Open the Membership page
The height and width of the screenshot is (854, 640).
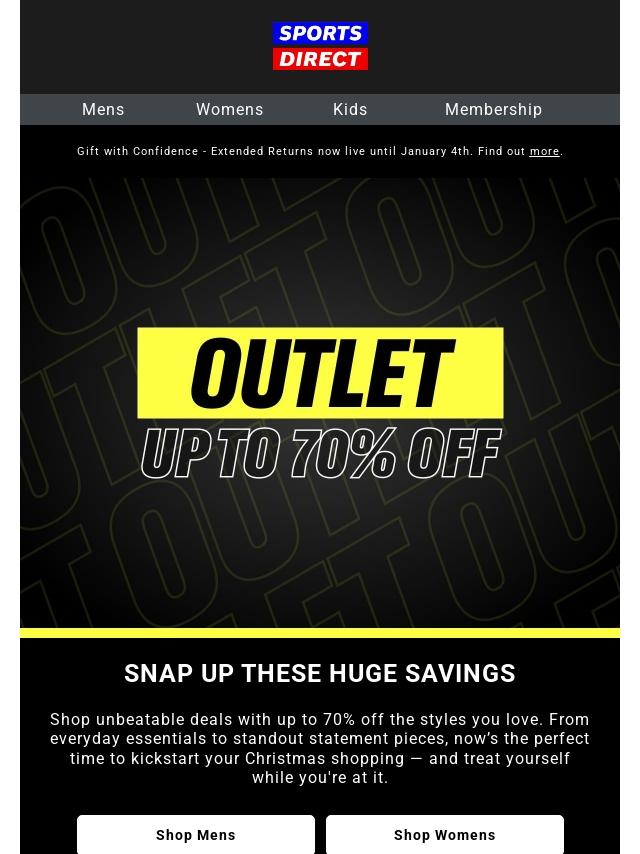point(493,110)
